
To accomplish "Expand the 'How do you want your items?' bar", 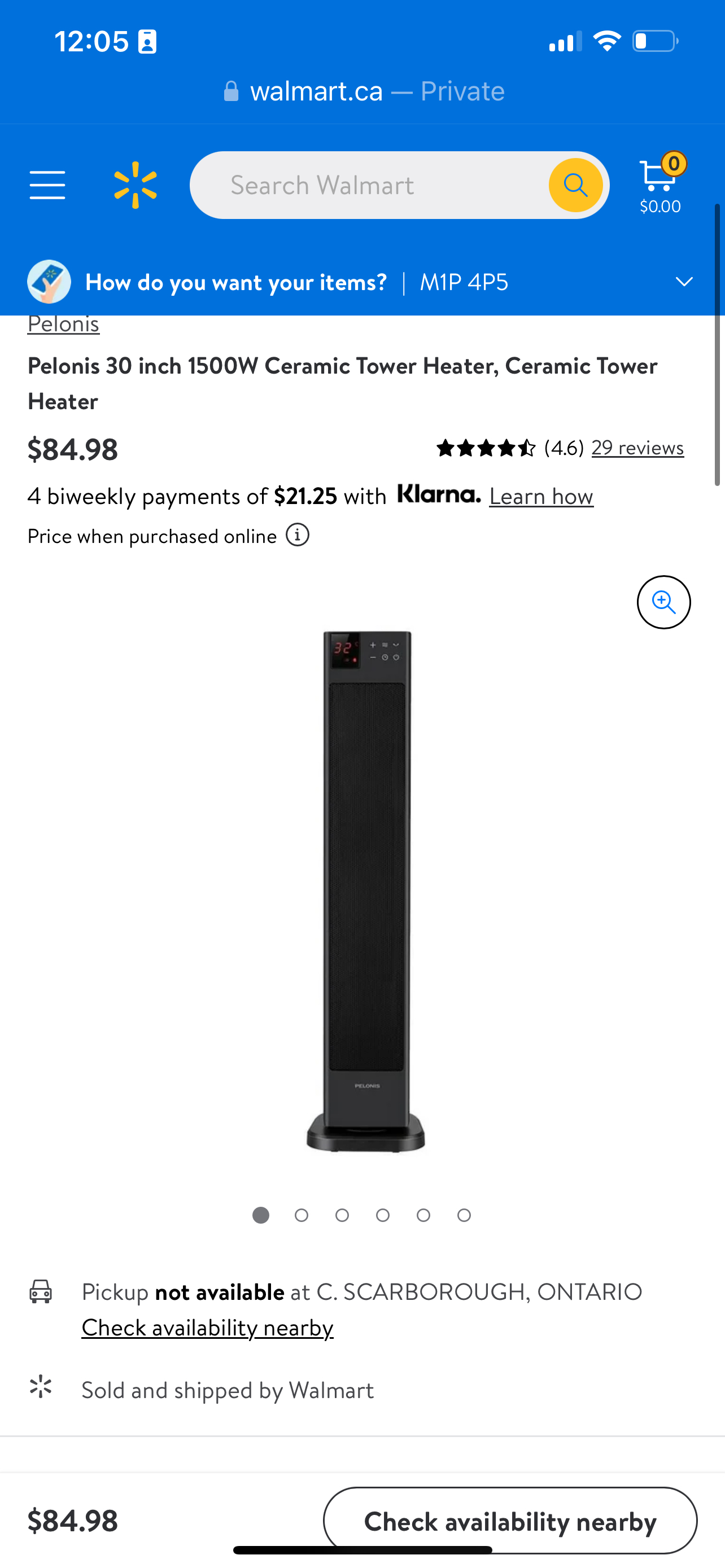I will click(x=684, y=282).
